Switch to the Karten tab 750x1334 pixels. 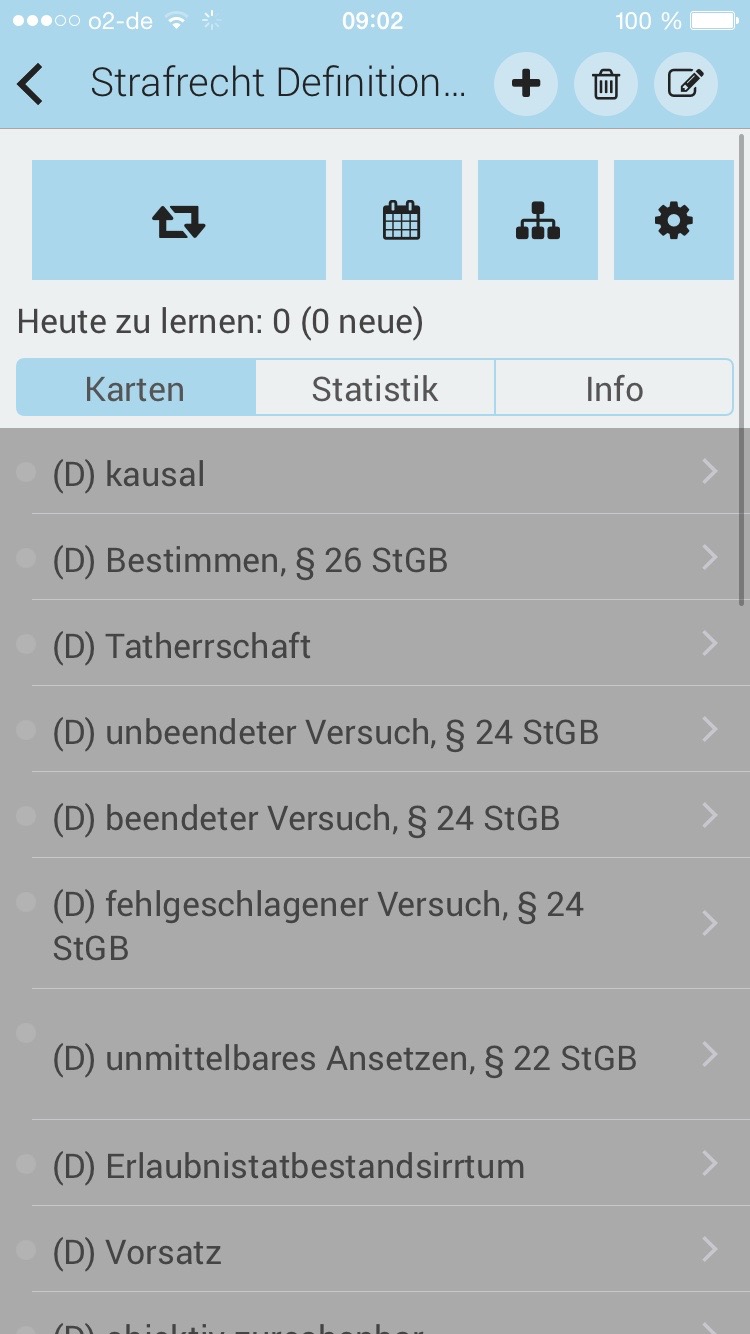(x=135, y=388)
